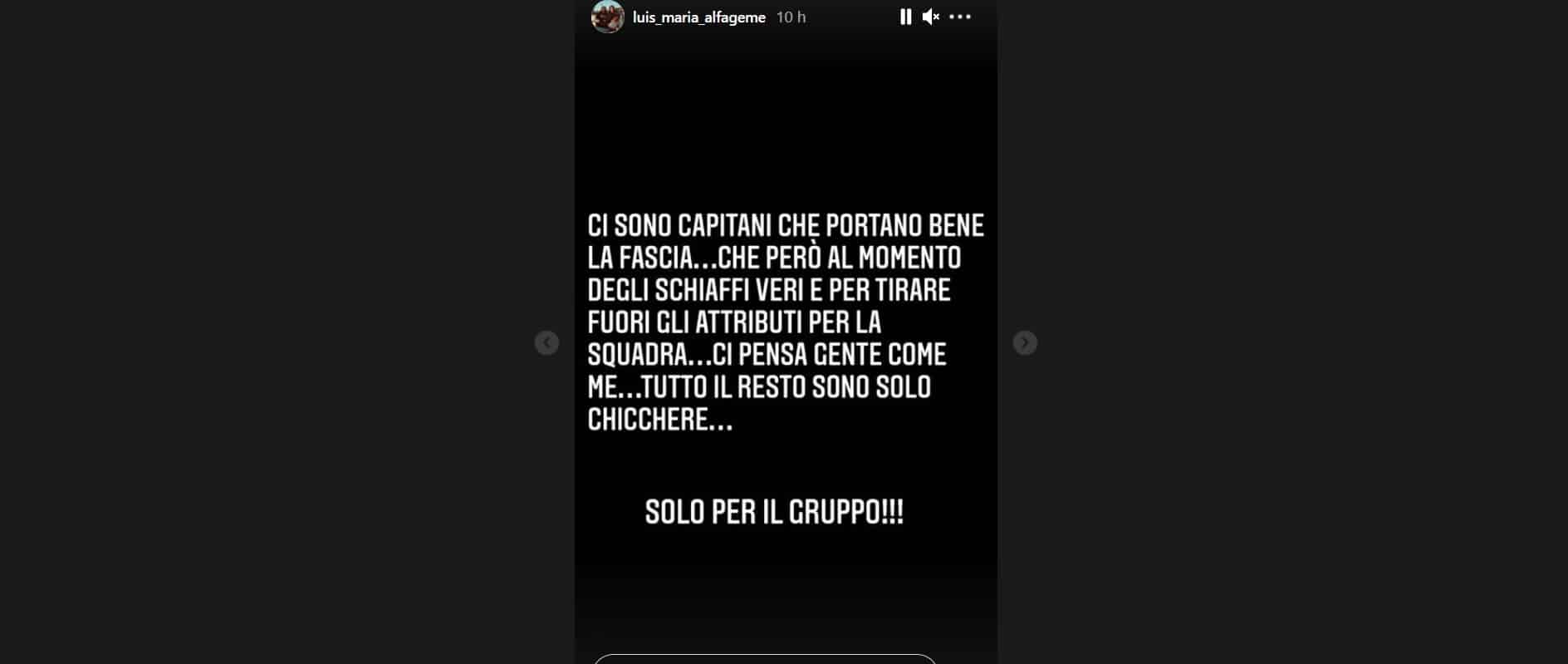1568x664 pixels.
Task: Skip to the next story
Action: 1025,342
